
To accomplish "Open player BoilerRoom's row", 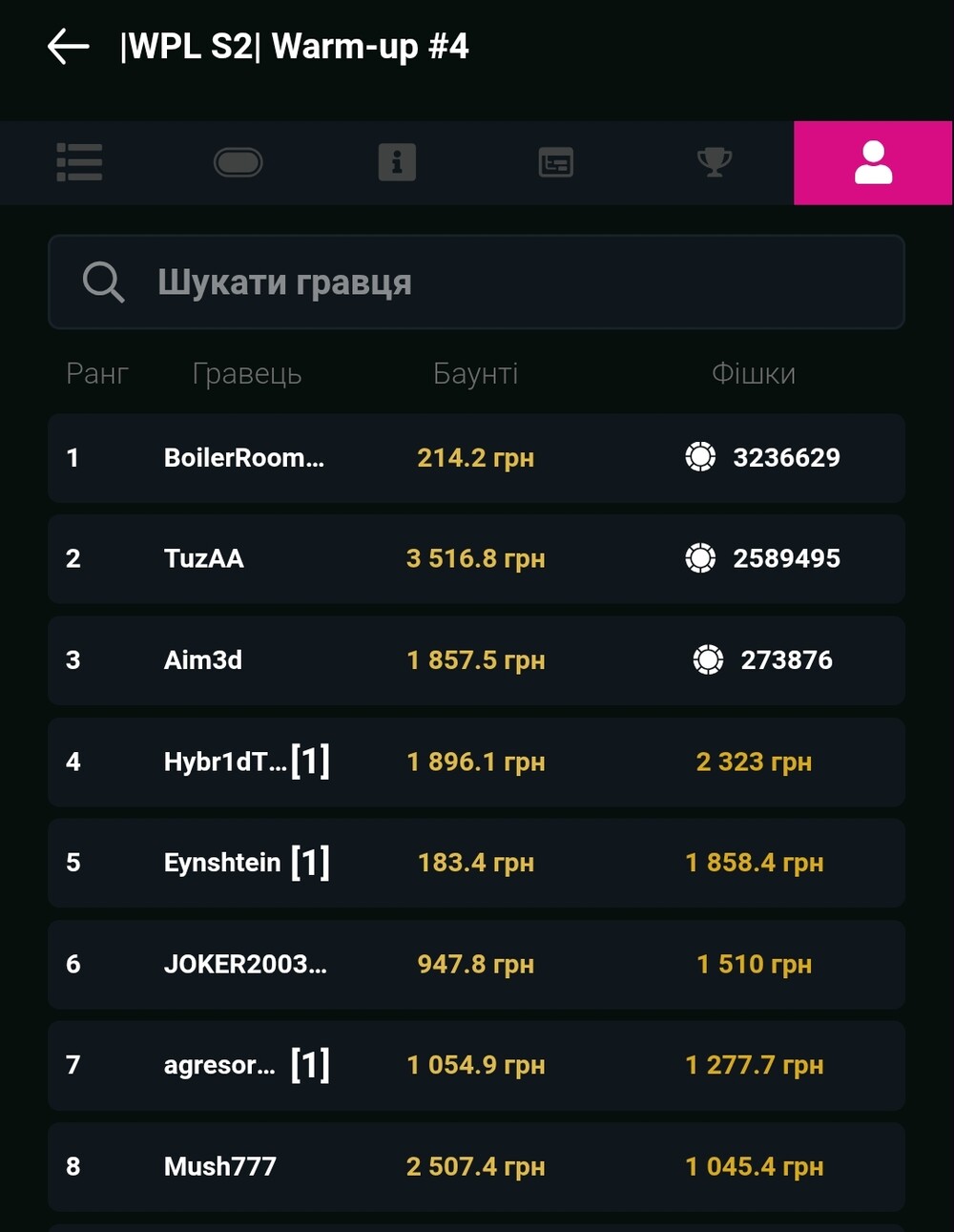I will click(x=476, y=458).
